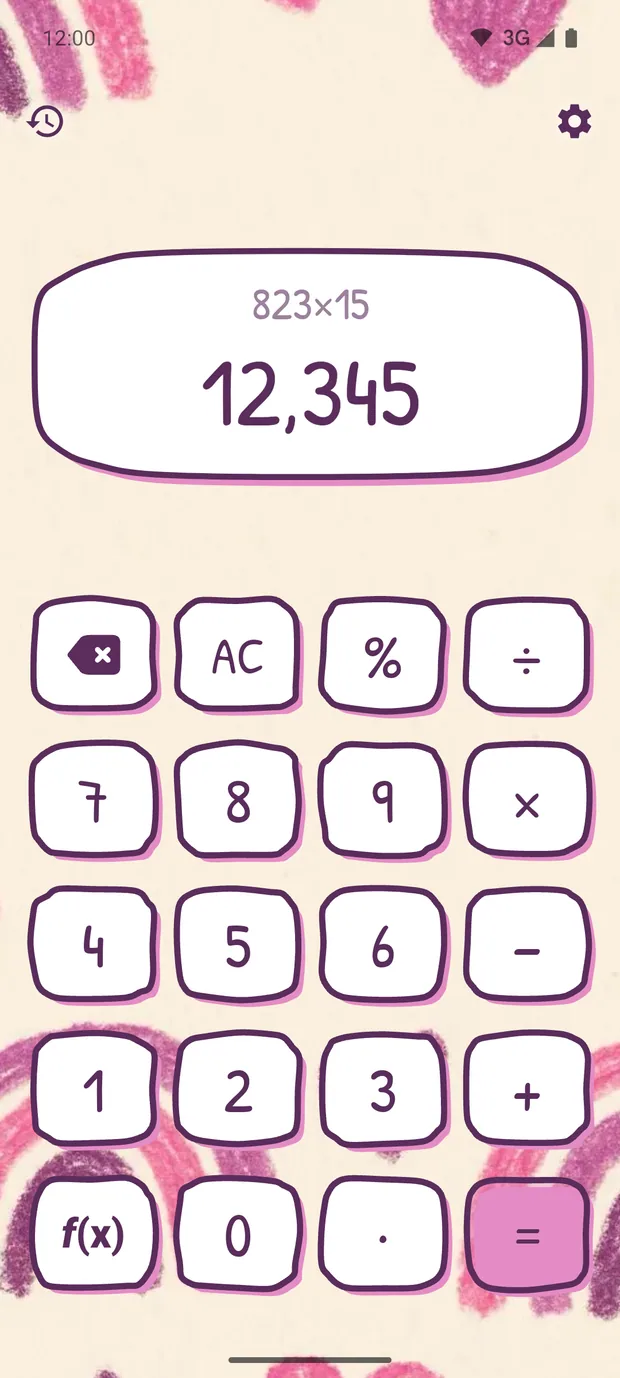Enter the digit 9

pyautogui.click(x=383, y=801)
